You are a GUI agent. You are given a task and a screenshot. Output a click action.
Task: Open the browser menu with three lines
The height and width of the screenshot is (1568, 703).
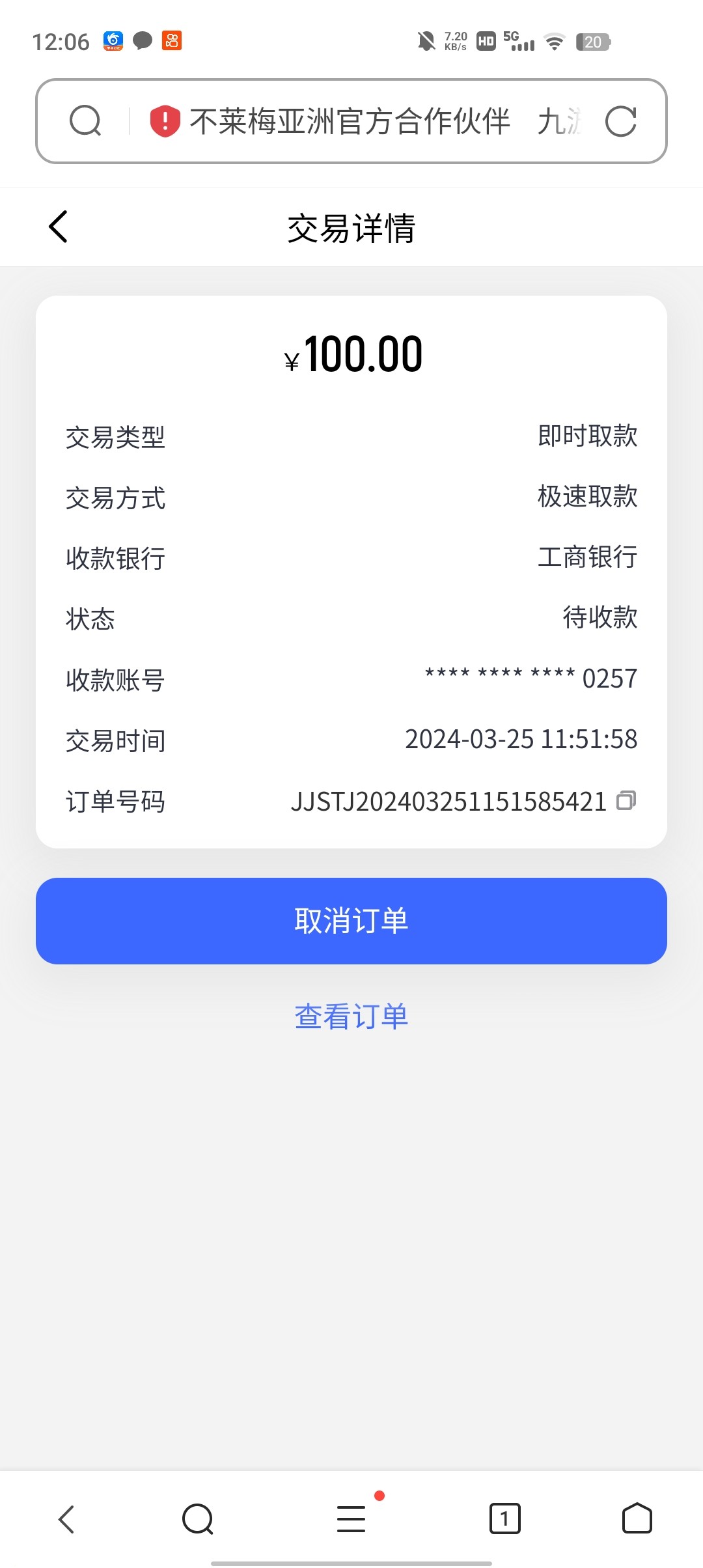[351, 1519]
